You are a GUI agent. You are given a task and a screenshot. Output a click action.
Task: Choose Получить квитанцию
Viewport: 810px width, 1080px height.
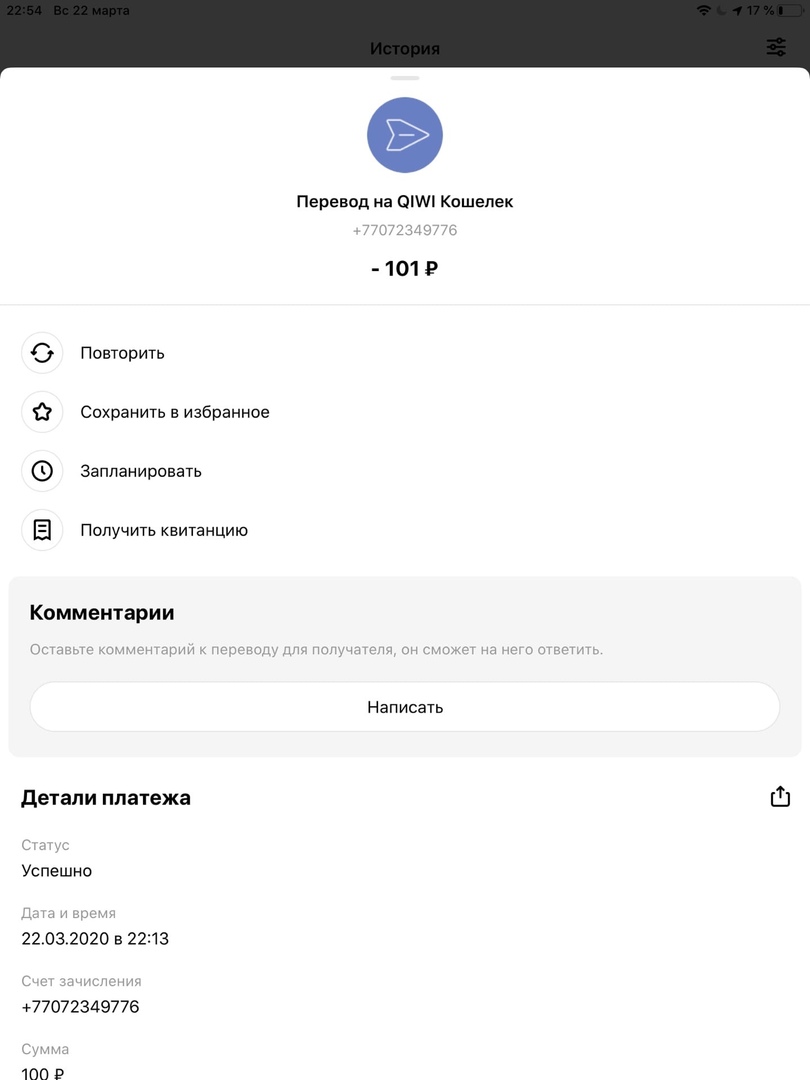tap(163, 530)
